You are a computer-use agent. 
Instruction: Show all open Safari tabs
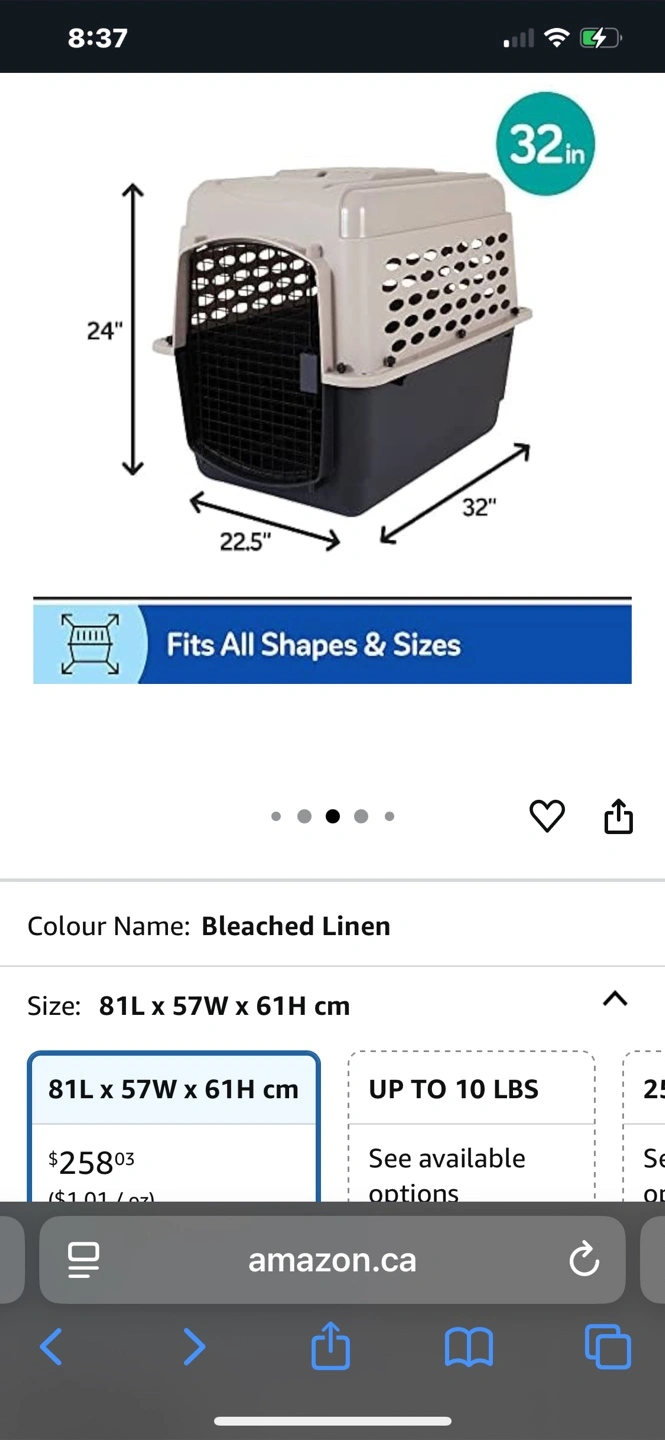(x=607, y=1347)
